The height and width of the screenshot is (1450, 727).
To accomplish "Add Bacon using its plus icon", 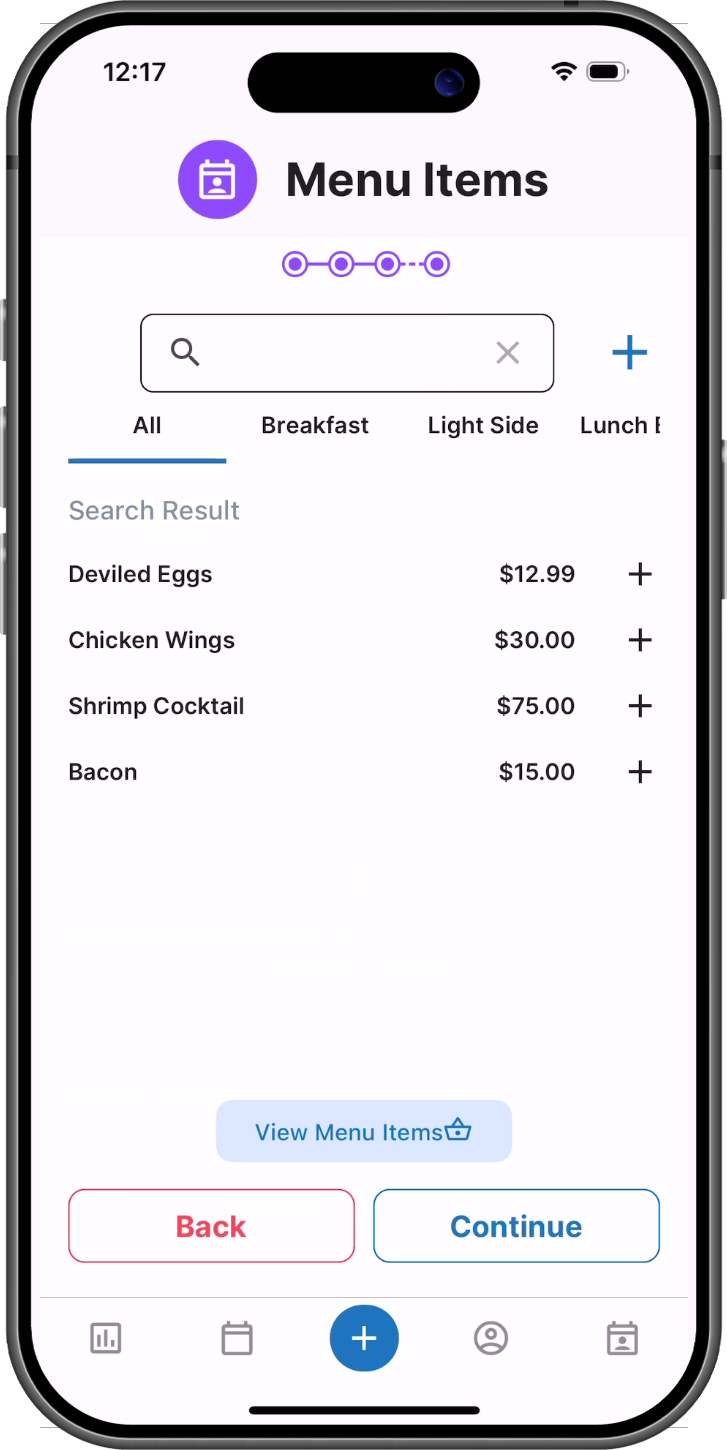I will (639, 771).
